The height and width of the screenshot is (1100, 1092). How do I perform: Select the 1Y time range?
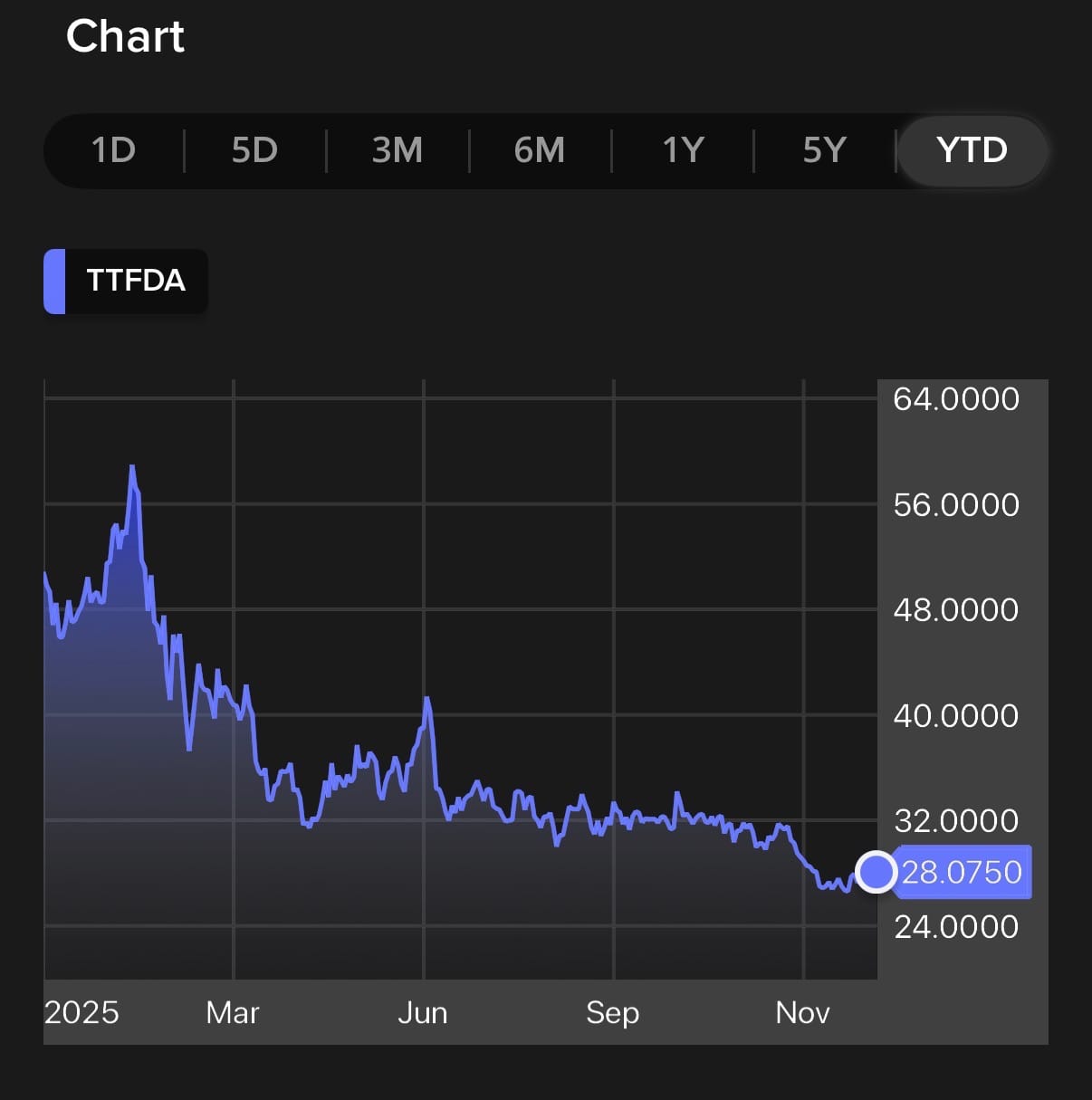click(x=683, y=150)
